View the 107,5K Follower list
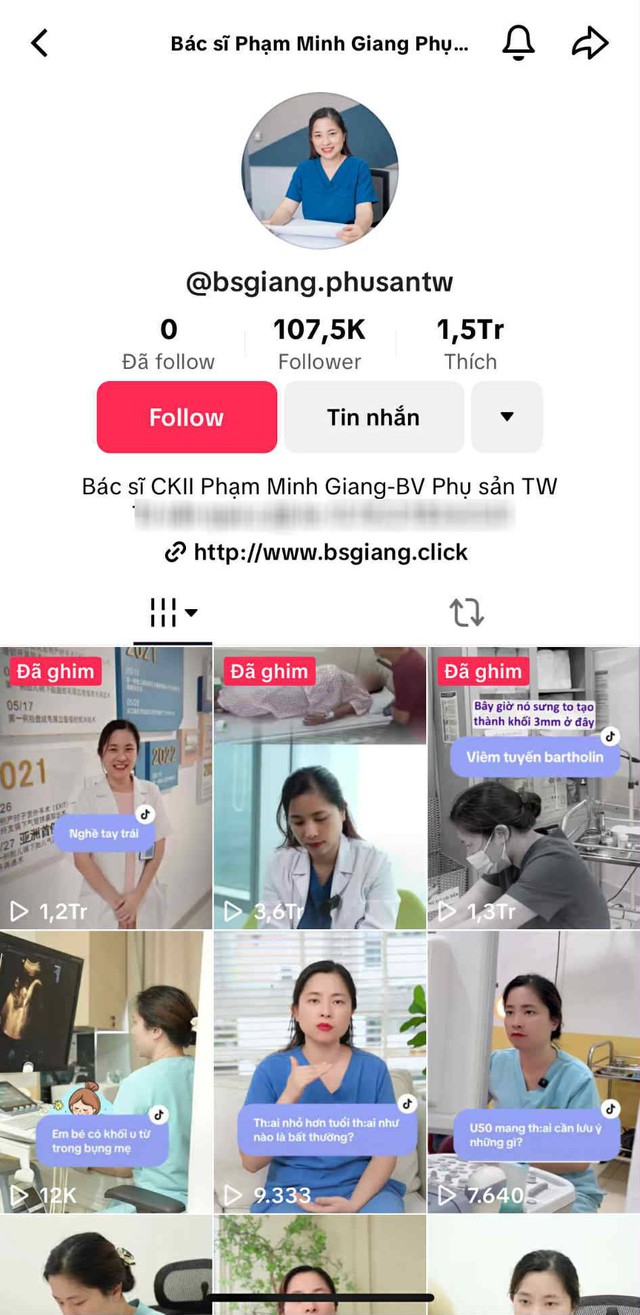The image size is (640, 1315). pyautogui.click(x=319, y=345)
